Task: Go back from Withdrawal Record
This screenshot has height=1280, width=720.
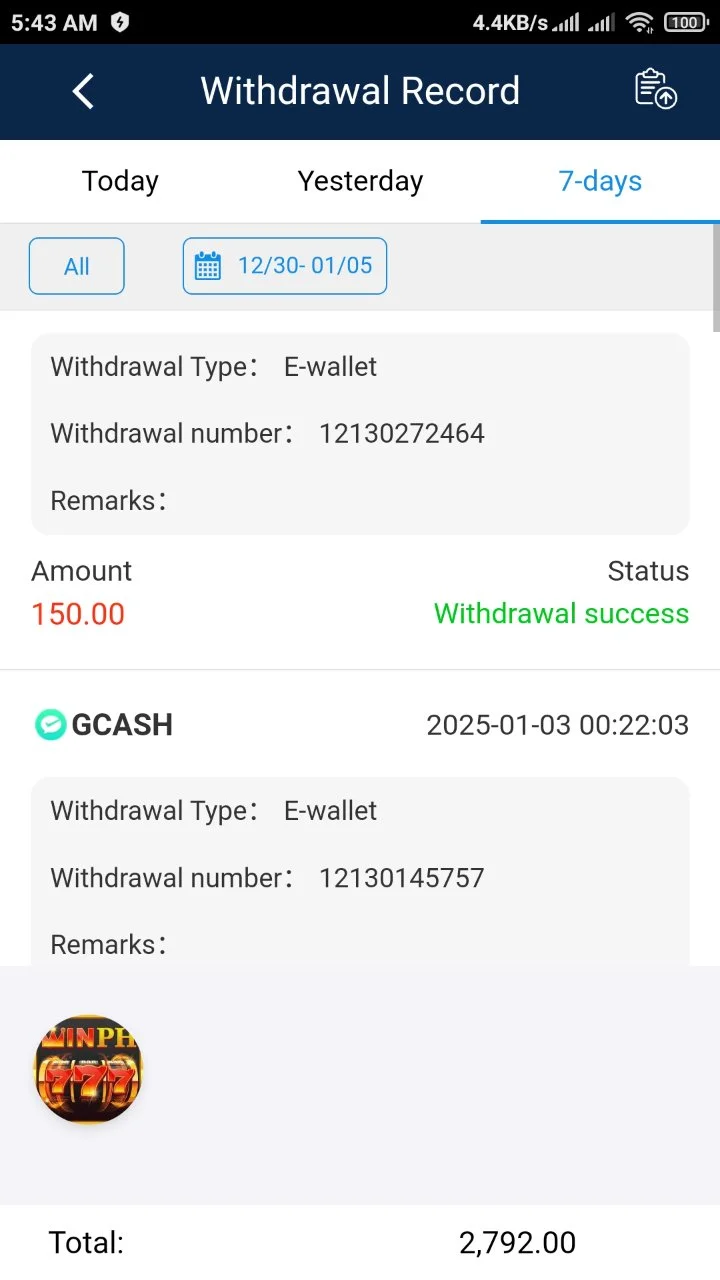Action: 83,91
